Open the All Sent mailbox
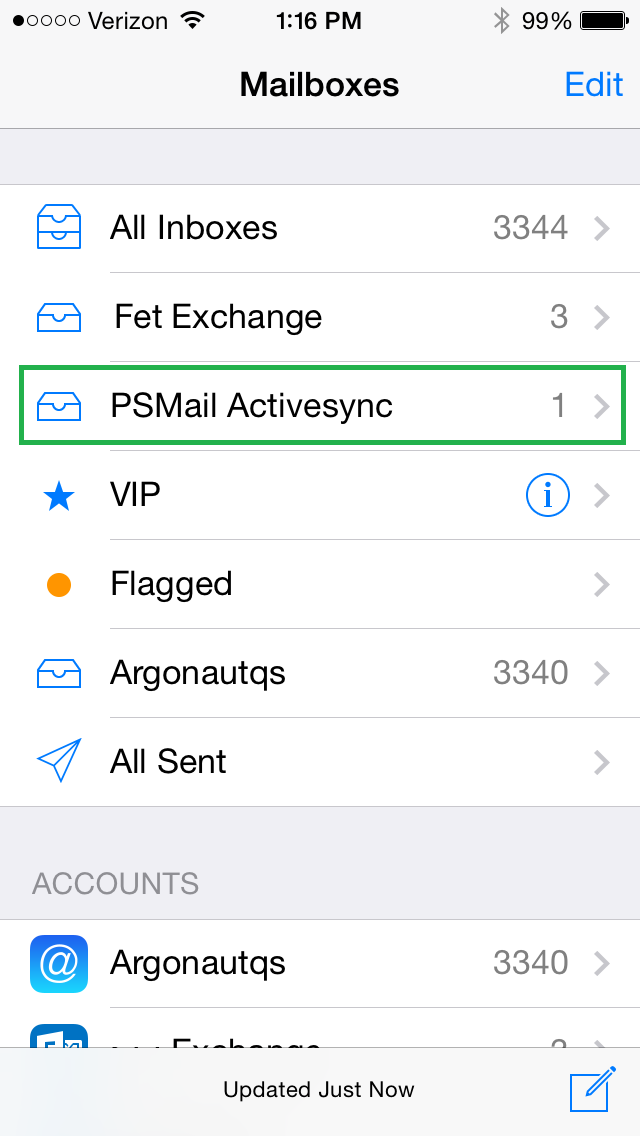The height and width of the screenshot is (1136, 640). [x=320, y=762]
